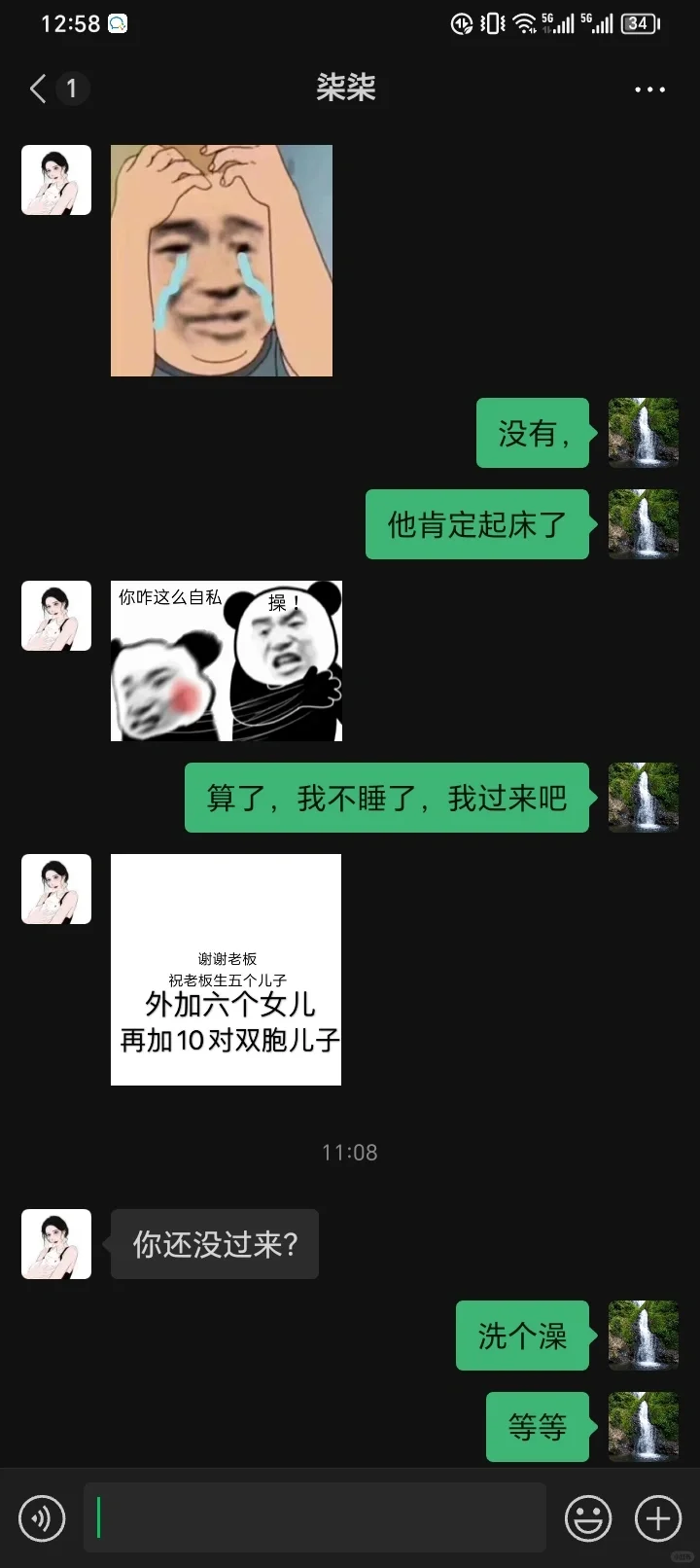
Task: Switch to voice message input
Action: point(42,1518)
